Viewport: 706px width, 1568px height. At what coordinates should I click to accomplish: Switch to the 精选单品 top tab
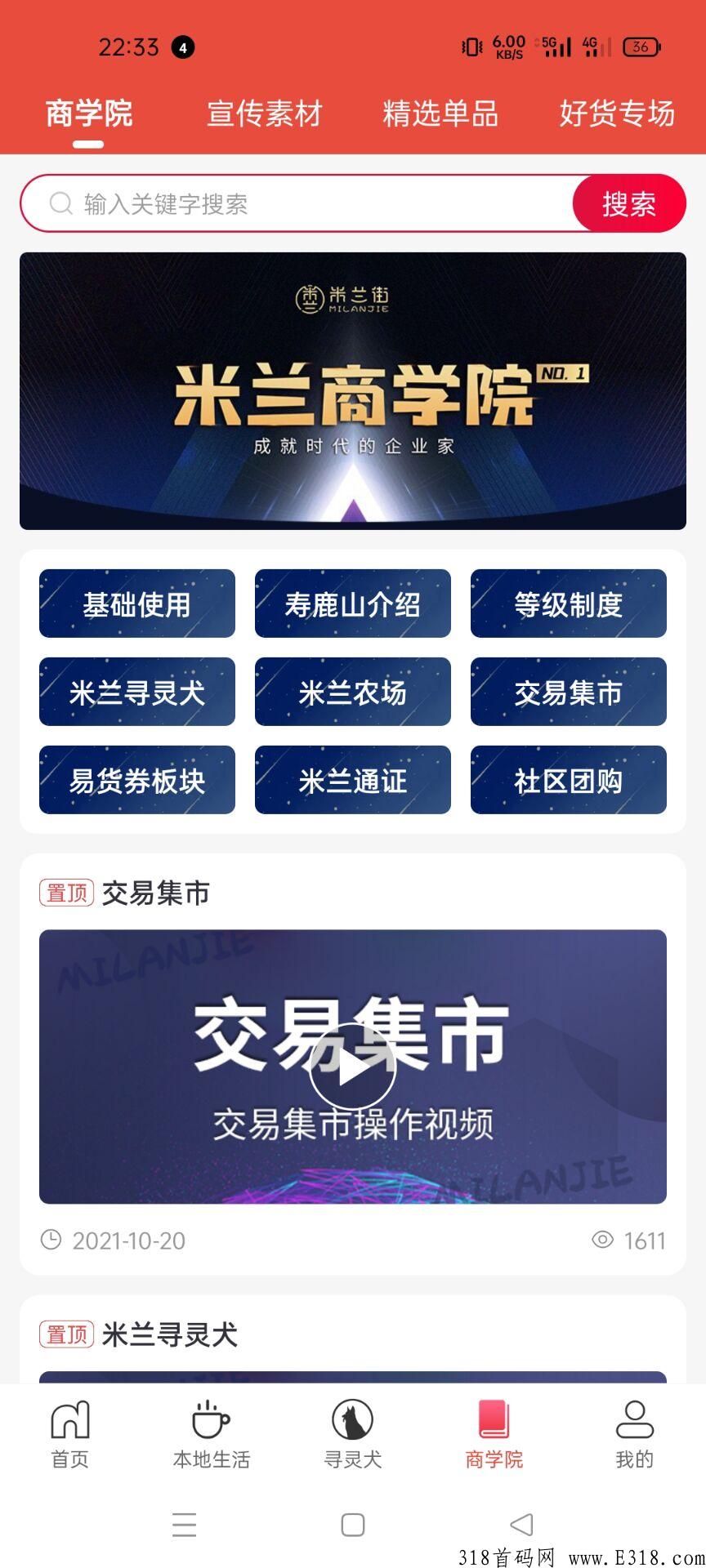pos(440,114)
